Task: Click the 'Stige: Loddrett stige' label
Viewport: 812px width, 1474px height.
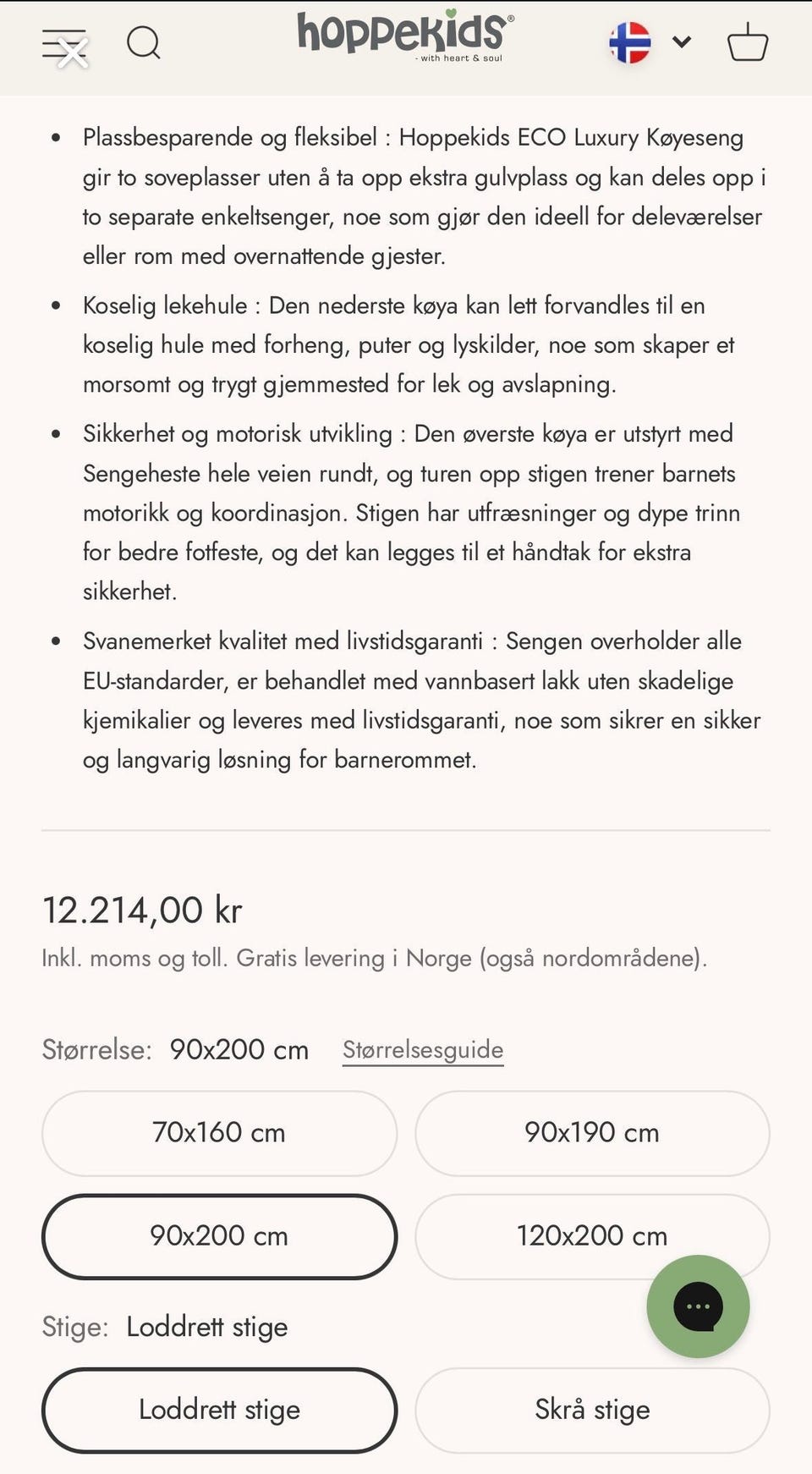Action: coord(165,1327)
